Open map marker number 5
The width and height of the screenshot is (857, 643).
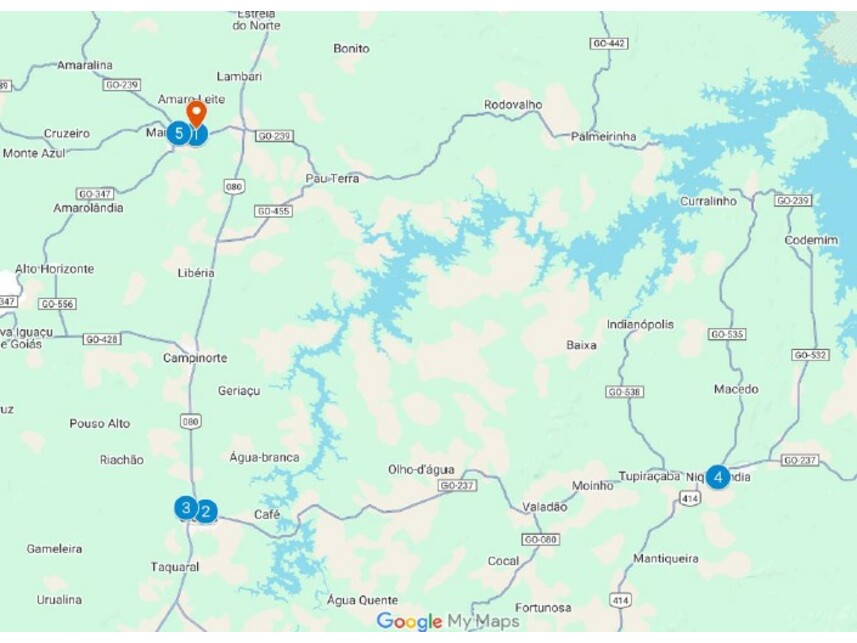(178, 133)
